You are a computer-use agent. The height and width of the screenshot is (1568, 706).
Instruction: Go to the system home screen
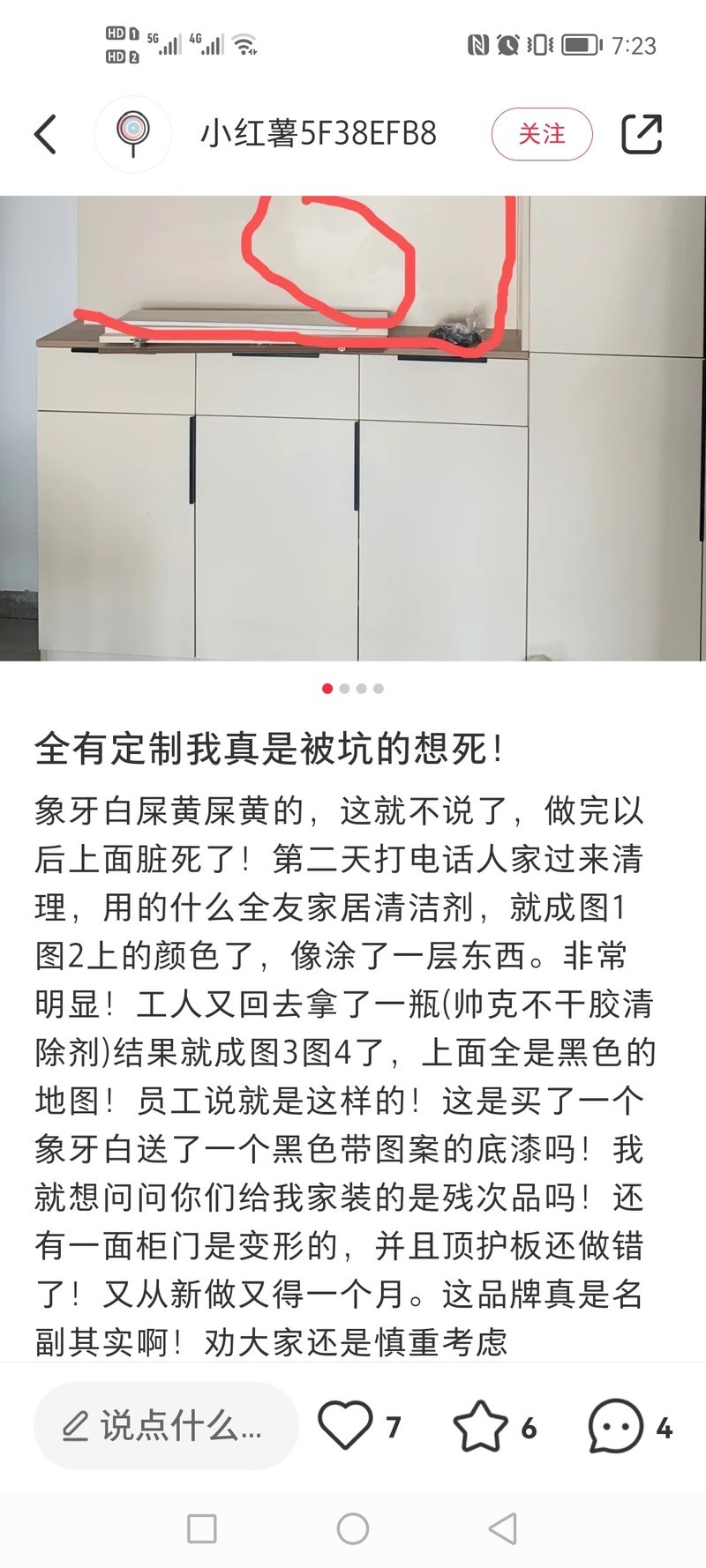353,1529
